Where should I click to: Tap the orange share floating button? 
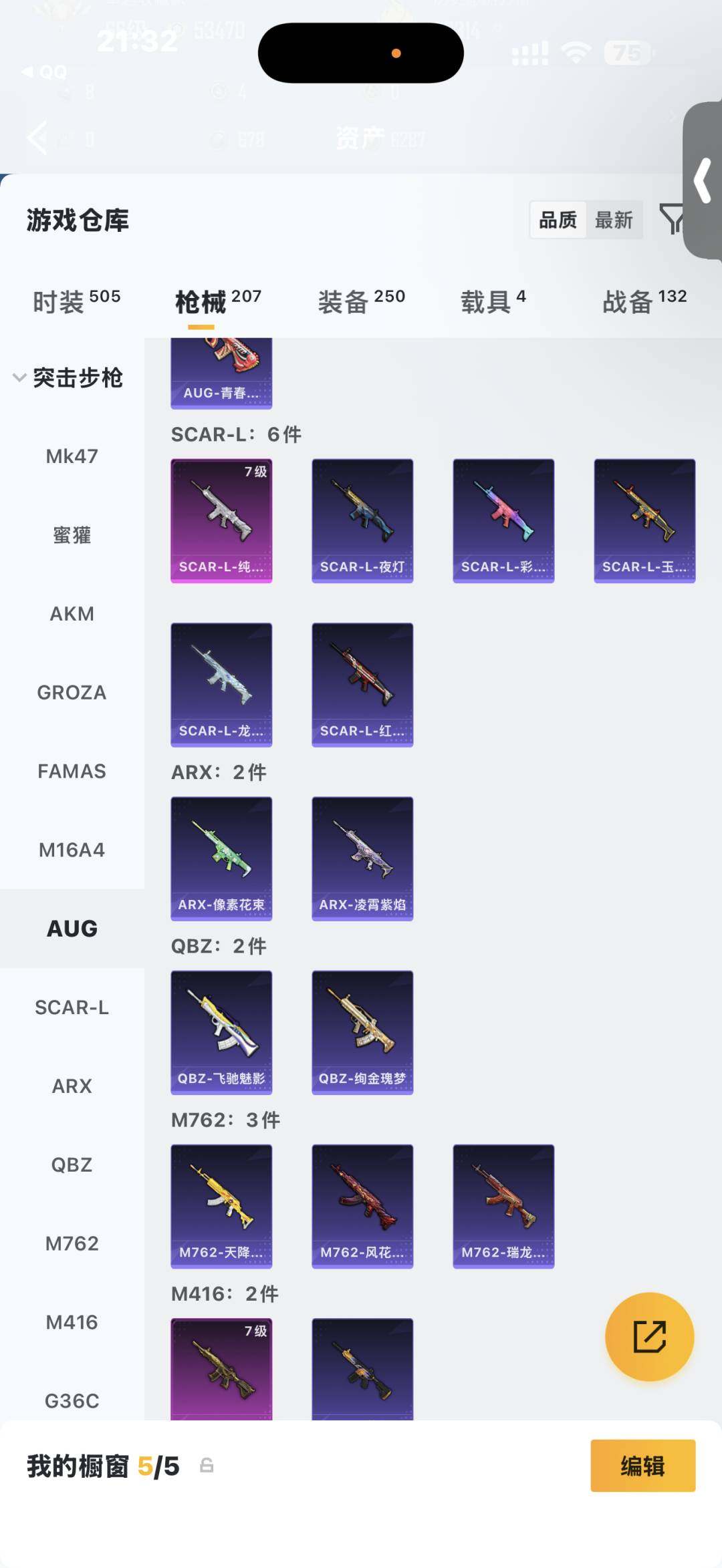649,1336
